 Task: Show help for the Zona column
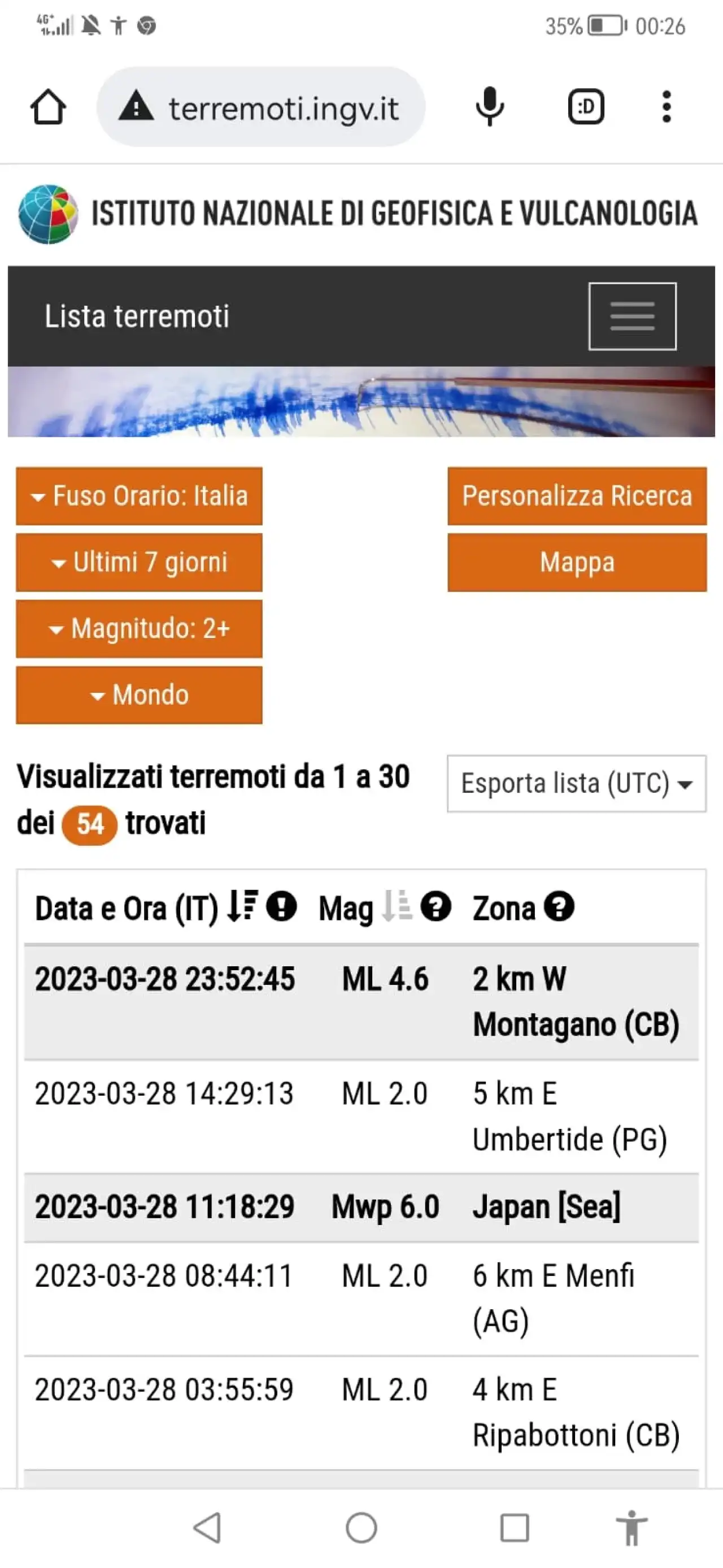559,906
